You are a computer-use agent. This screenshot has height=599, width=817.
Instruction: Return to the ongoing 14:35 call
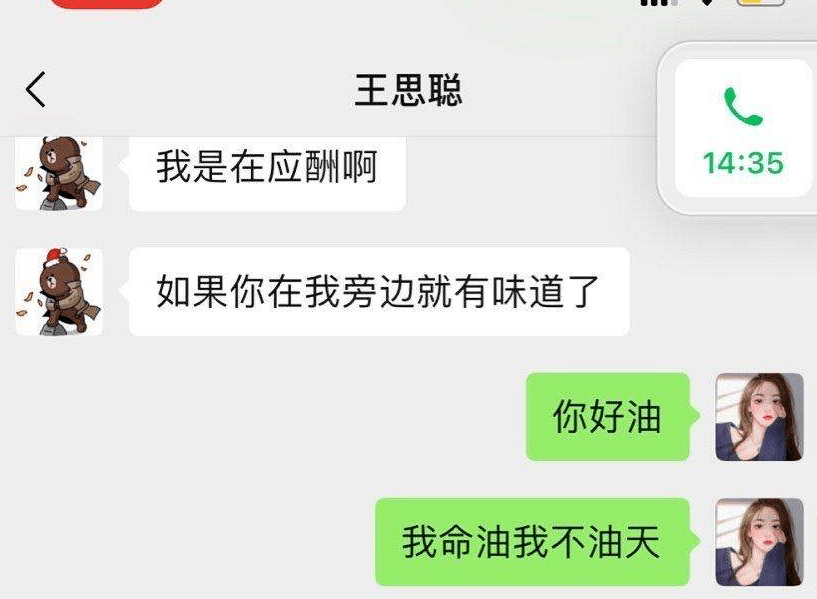743,129
